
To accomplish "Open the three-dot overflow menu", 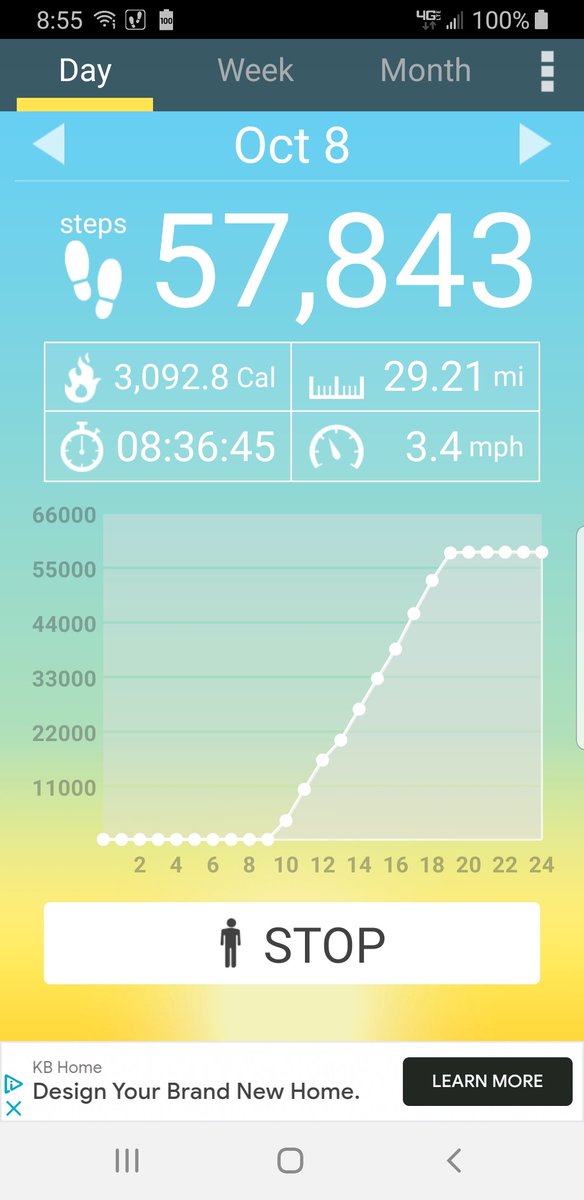I will [x=547, y=71].
